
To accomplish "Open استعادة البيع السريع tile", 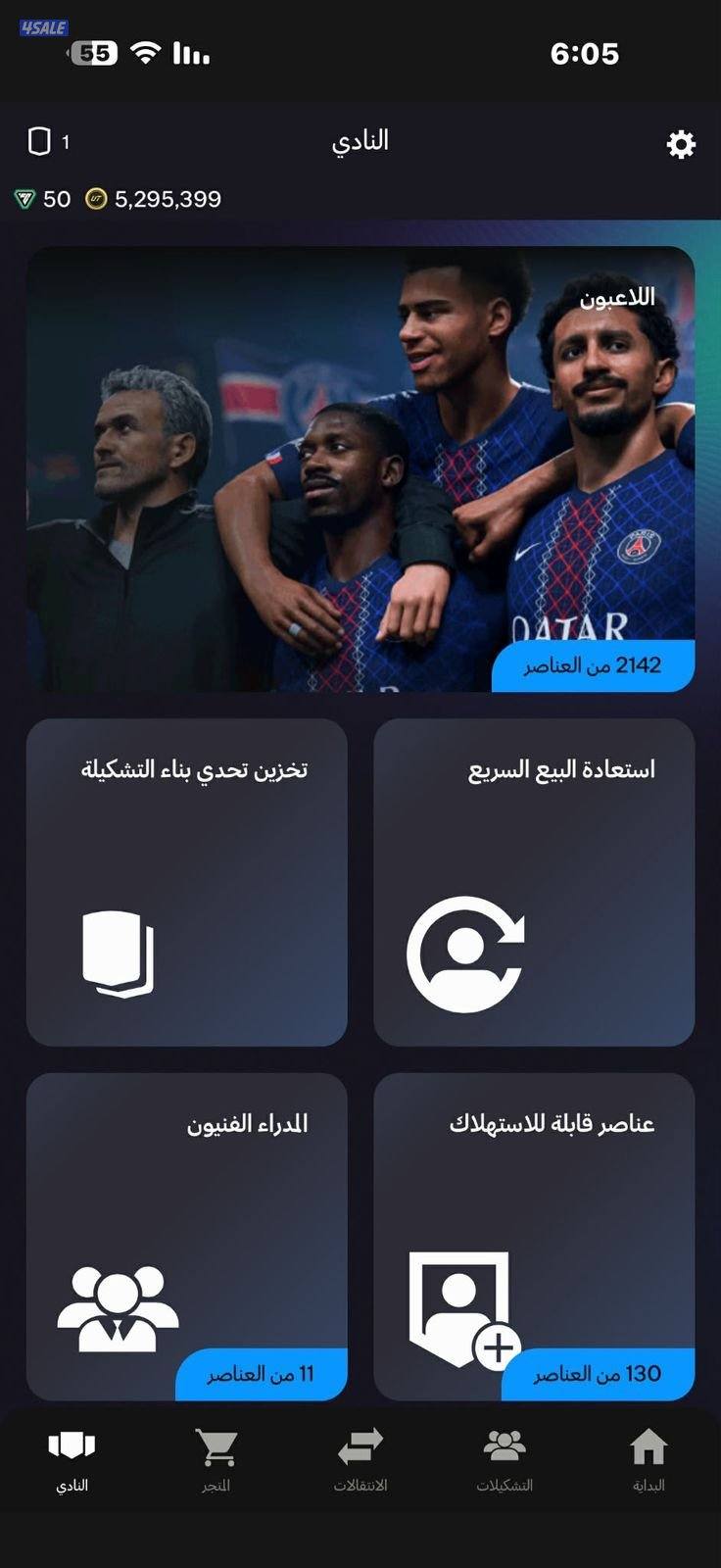I will click(534, 882).
